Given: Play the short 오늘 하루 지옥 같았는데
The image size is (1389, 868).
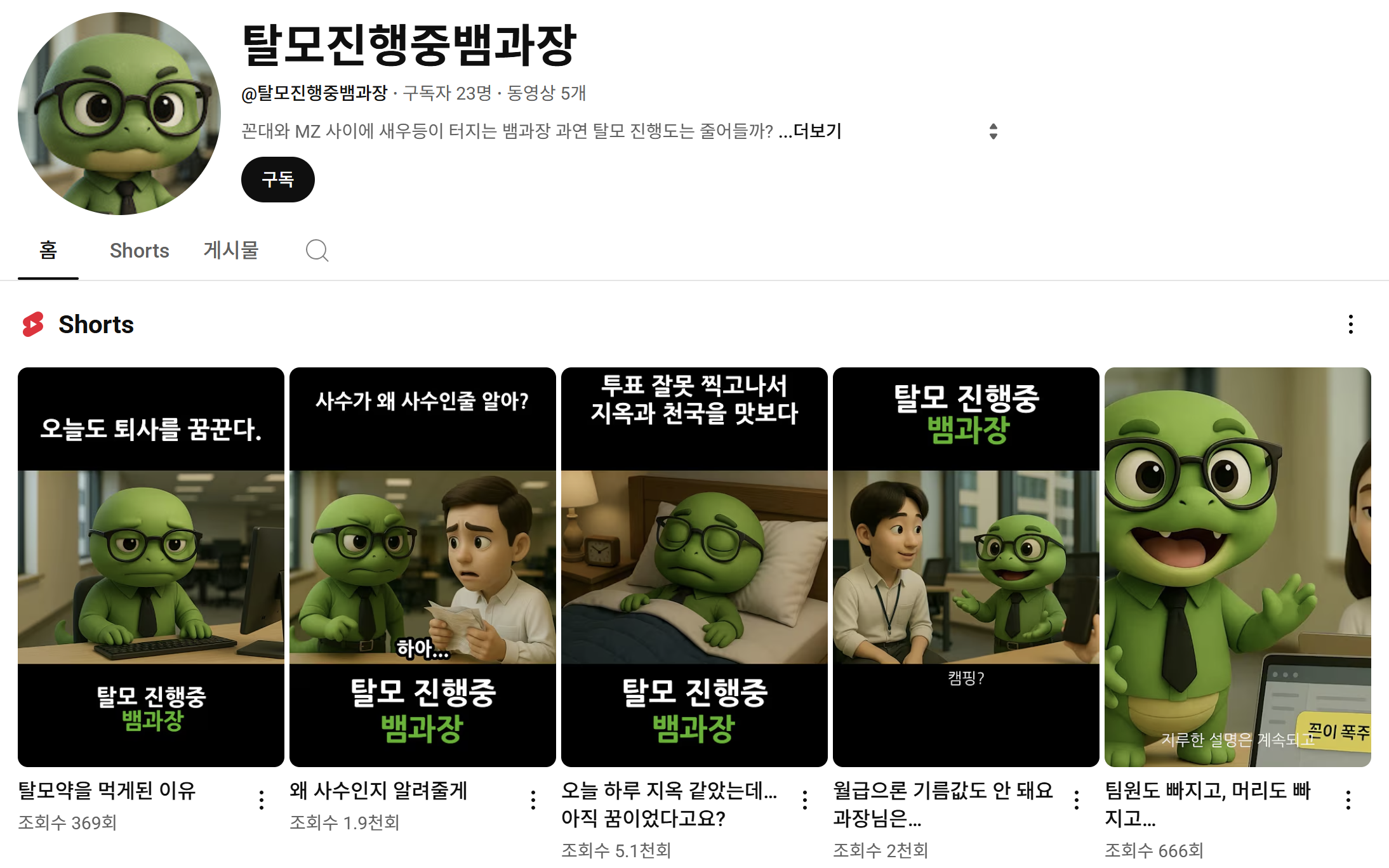Looking at the screenshot, I should point(694,567).
